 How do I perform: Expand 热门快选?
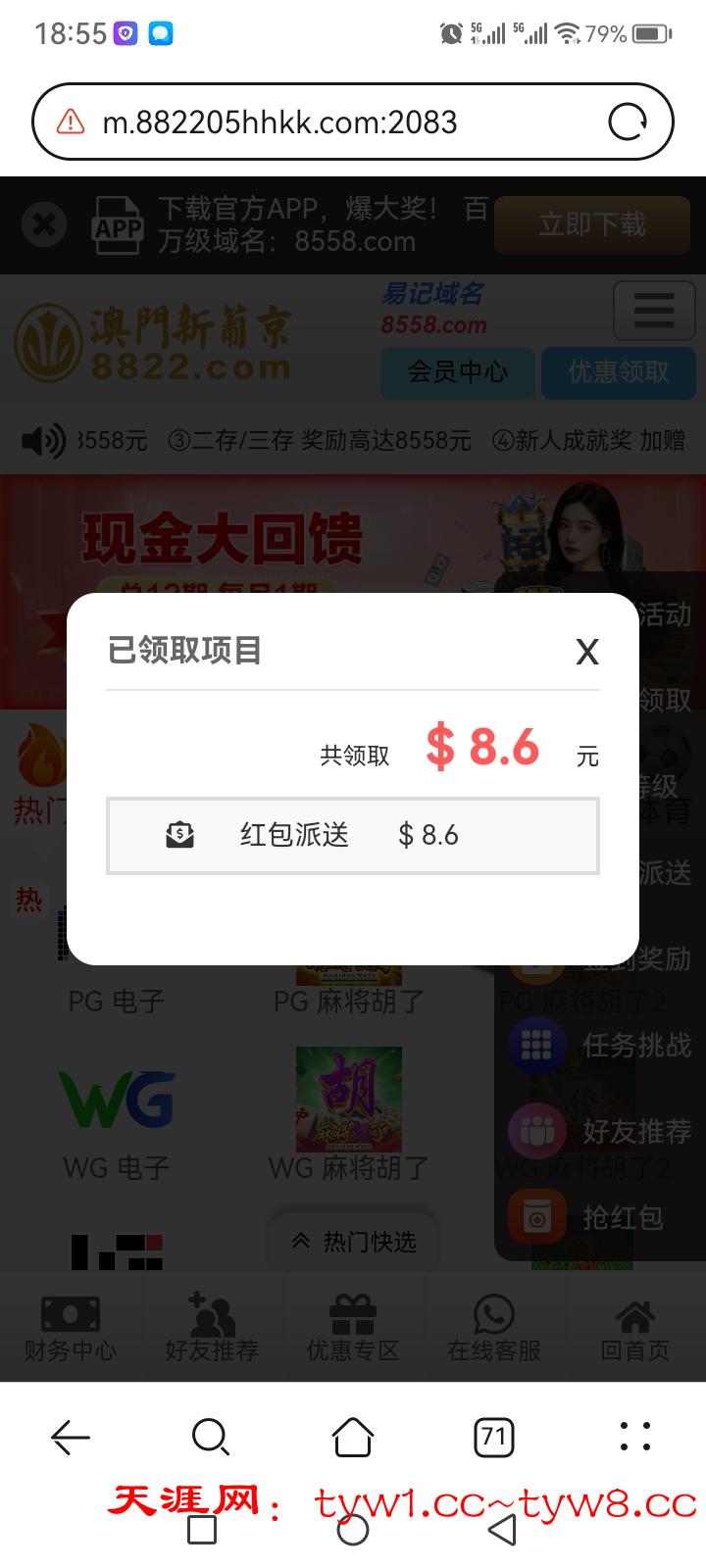[x=354, y=1242]
